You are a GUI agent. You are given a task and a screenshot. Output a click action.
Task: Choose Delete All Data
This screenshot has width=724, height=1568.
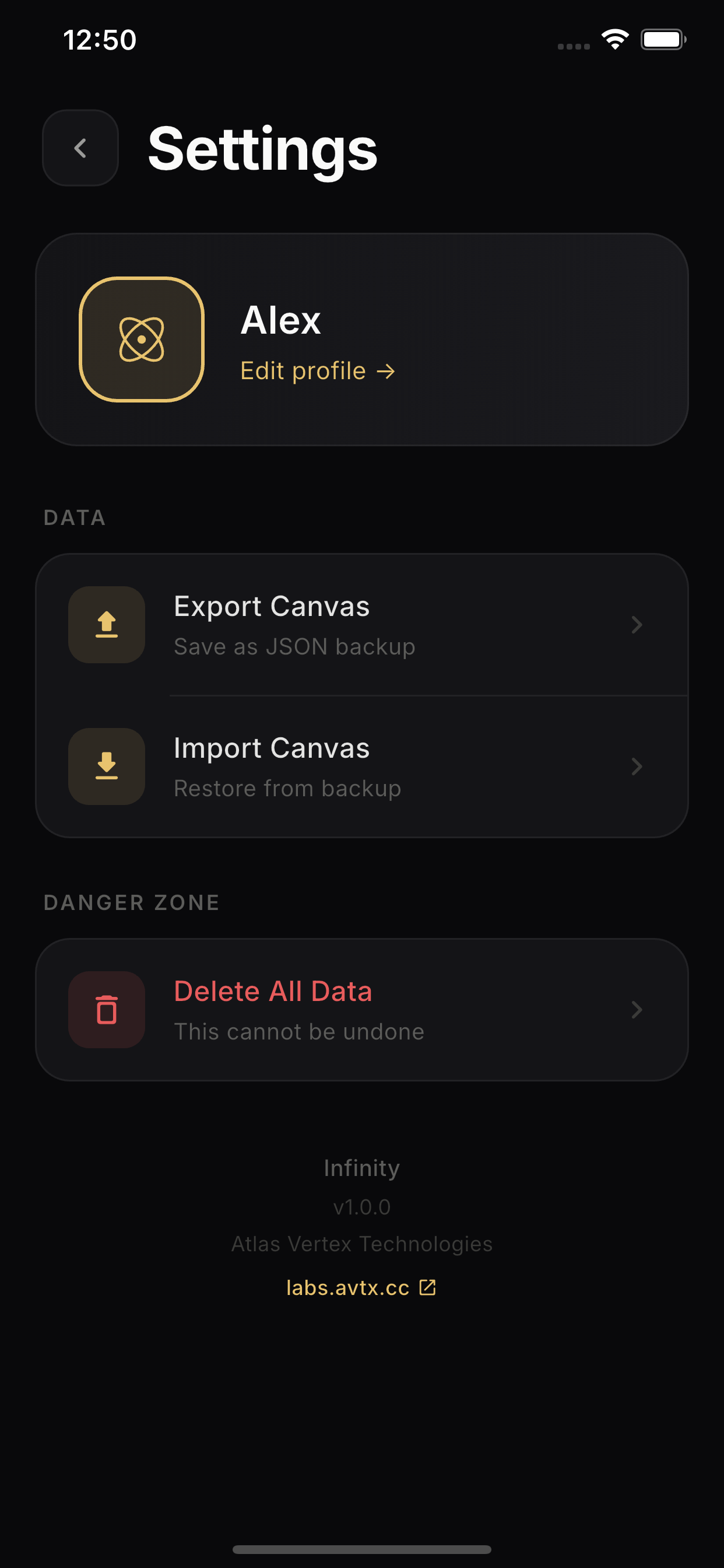[362, 1009]
